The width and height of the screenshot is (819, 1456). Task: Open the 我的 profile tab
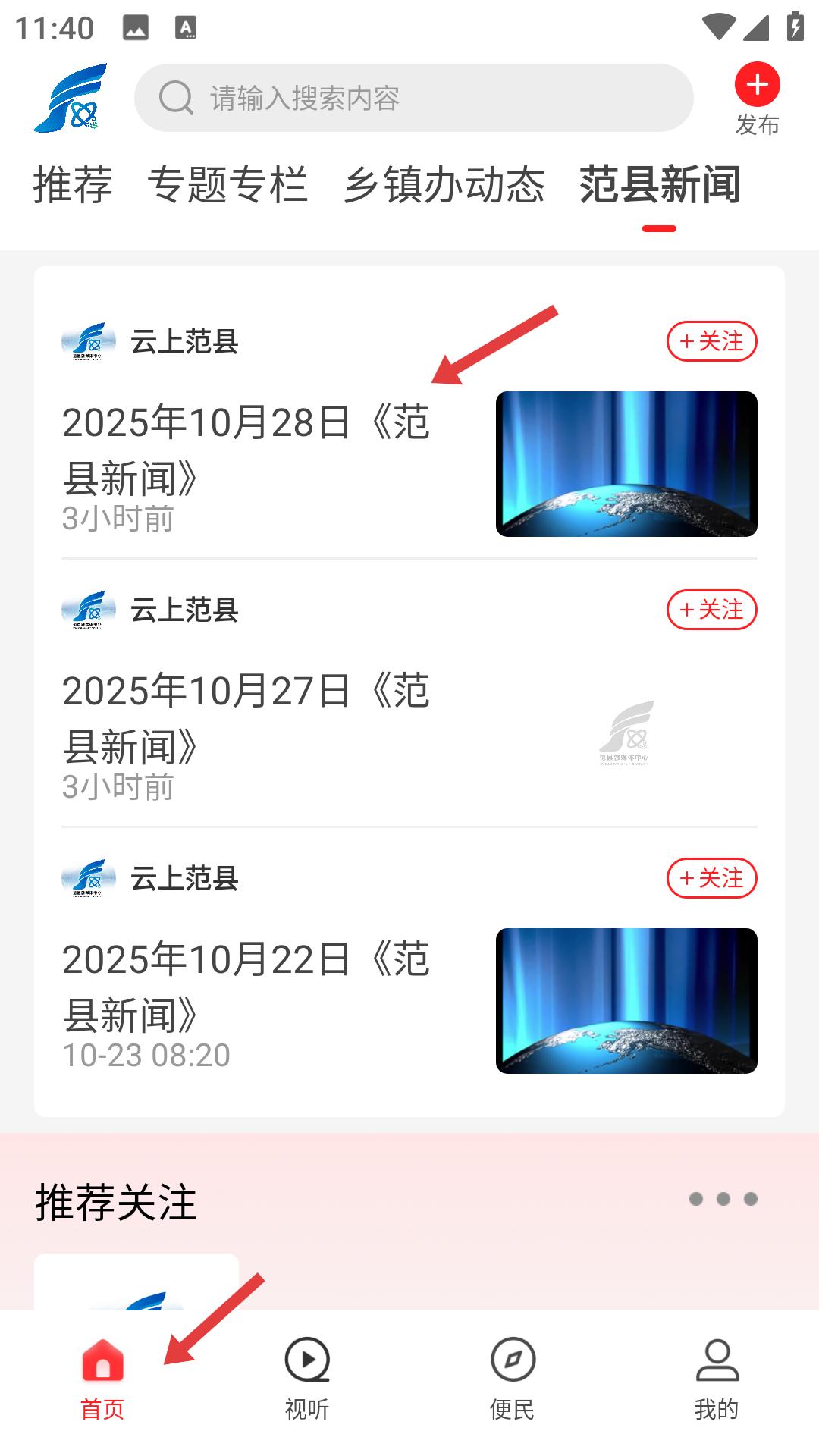(x=717, y=1377)
